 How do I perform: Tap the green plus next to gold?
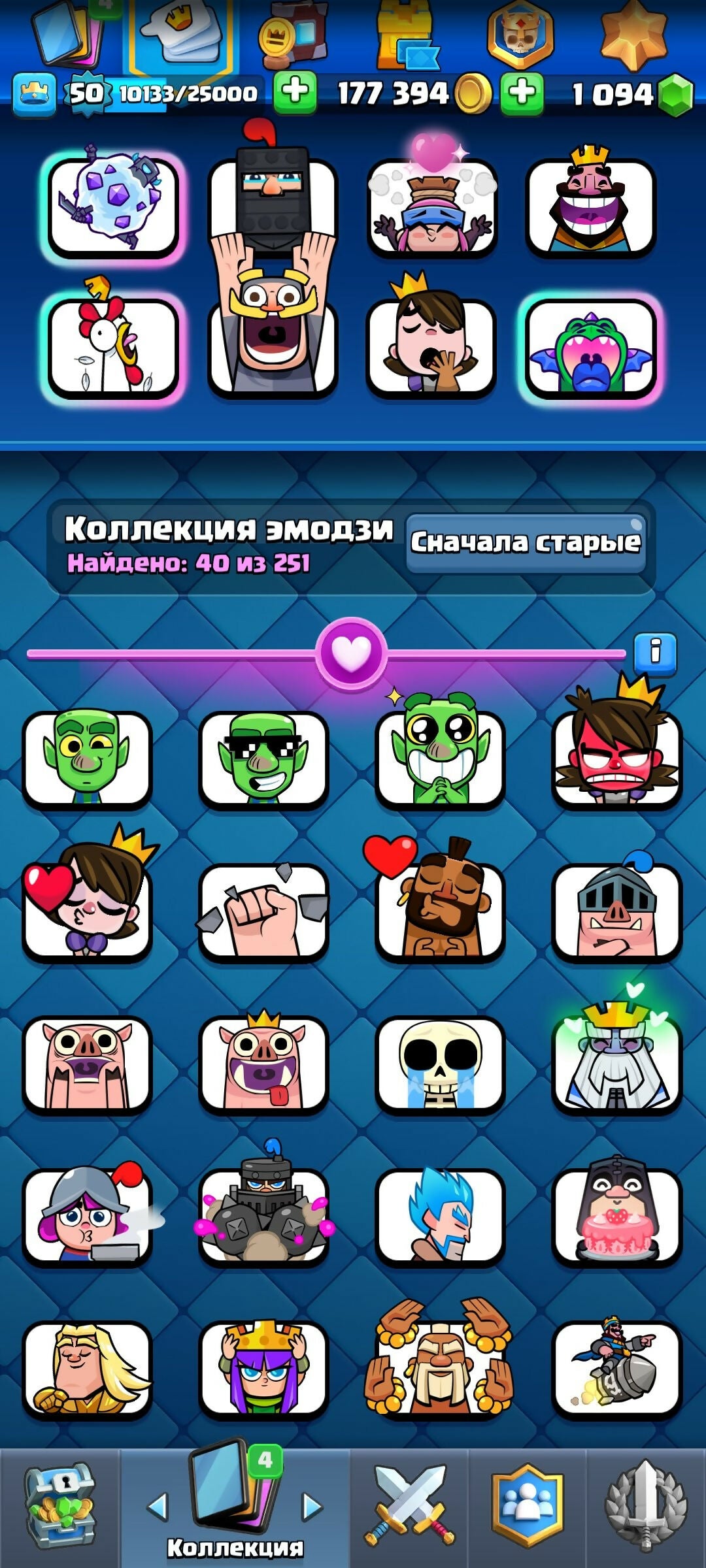point(522,93)
